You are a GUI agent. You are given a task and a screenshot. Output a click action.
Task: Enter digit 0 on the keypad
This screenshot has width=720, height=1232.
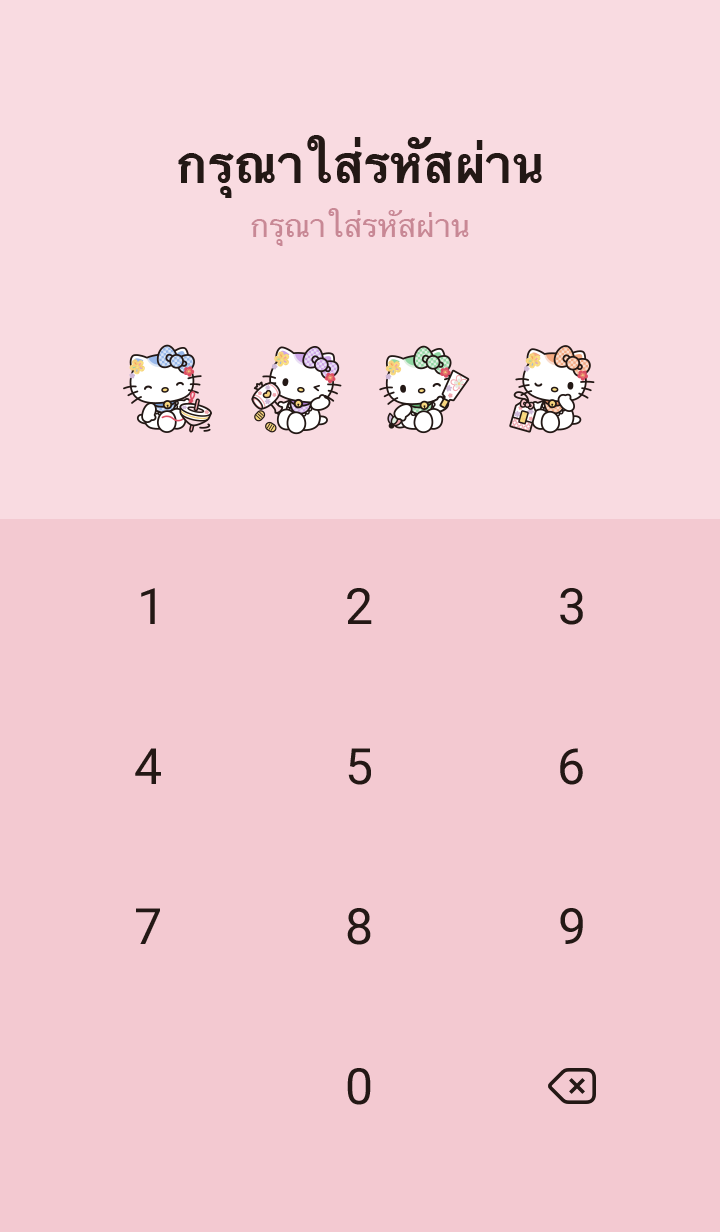(359, 1087)
